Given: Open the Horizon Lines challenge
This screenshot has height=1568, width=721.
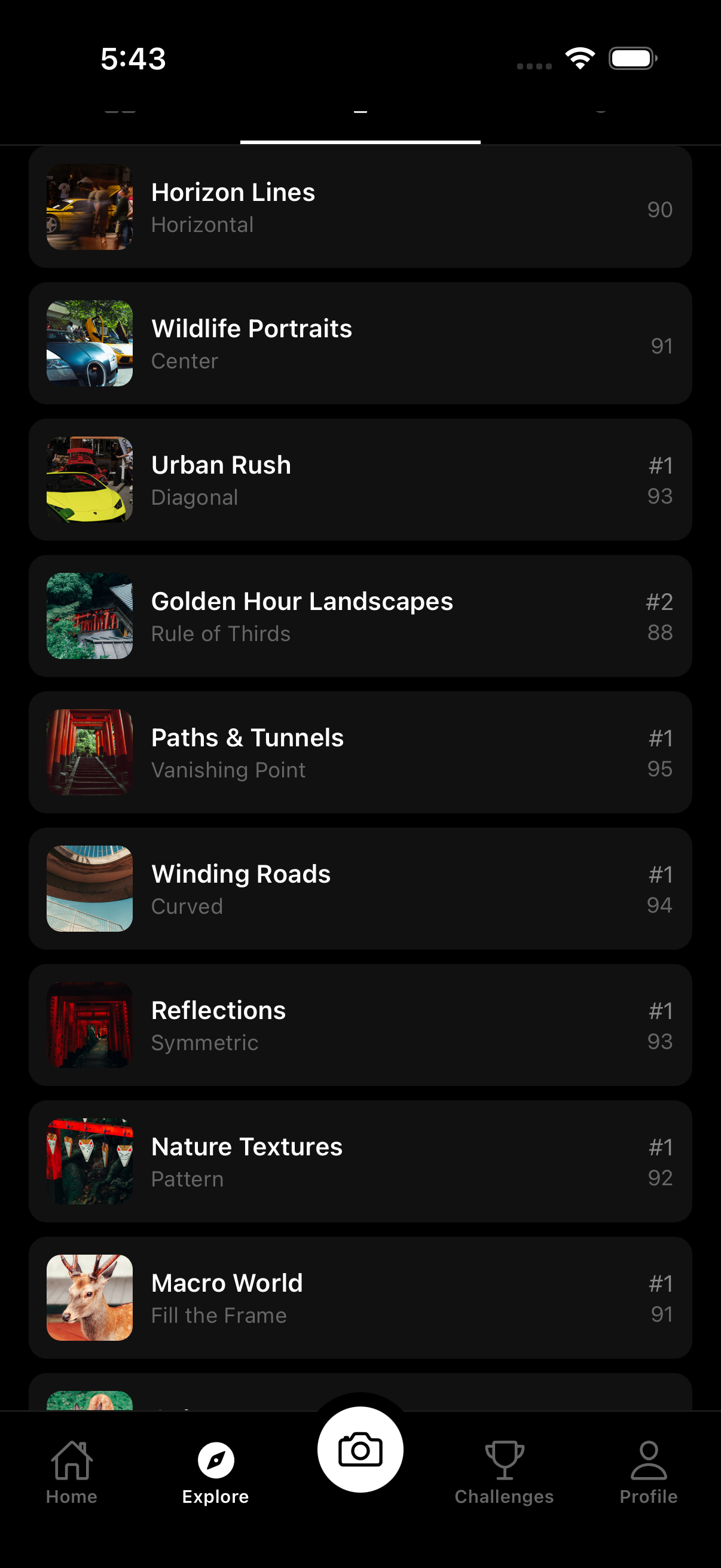Looking at the screenshot, I should (359, 207).
